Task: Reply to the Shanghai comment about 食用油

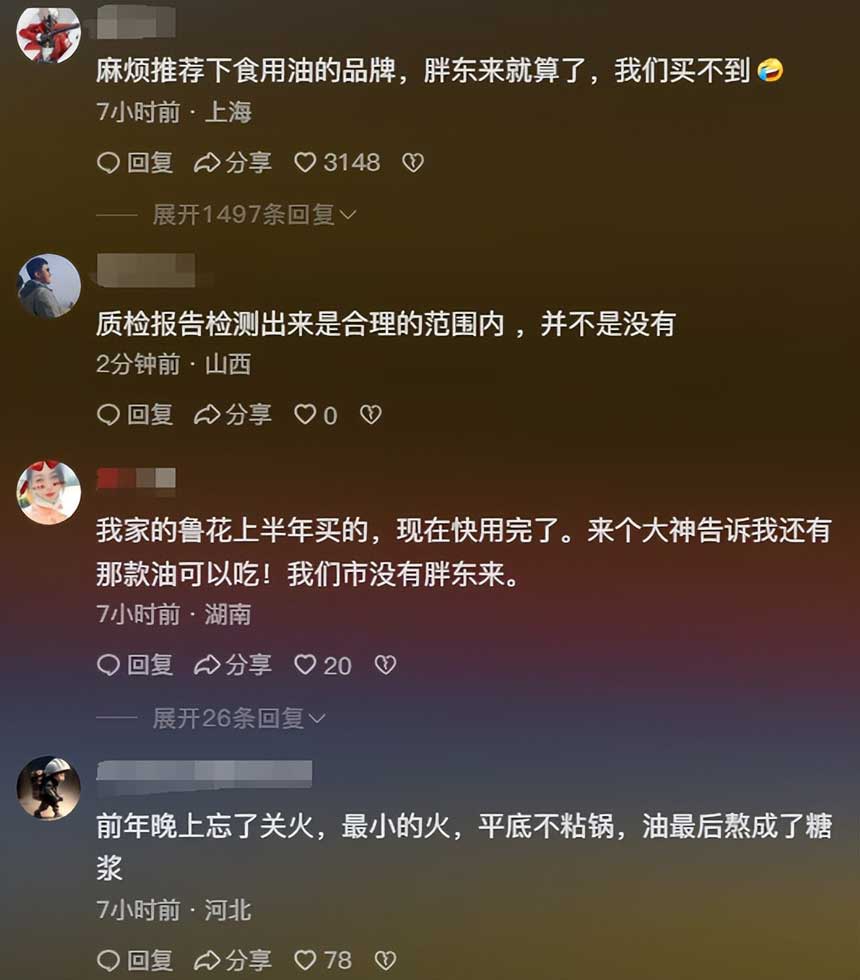Action: (x=135, y=163)
